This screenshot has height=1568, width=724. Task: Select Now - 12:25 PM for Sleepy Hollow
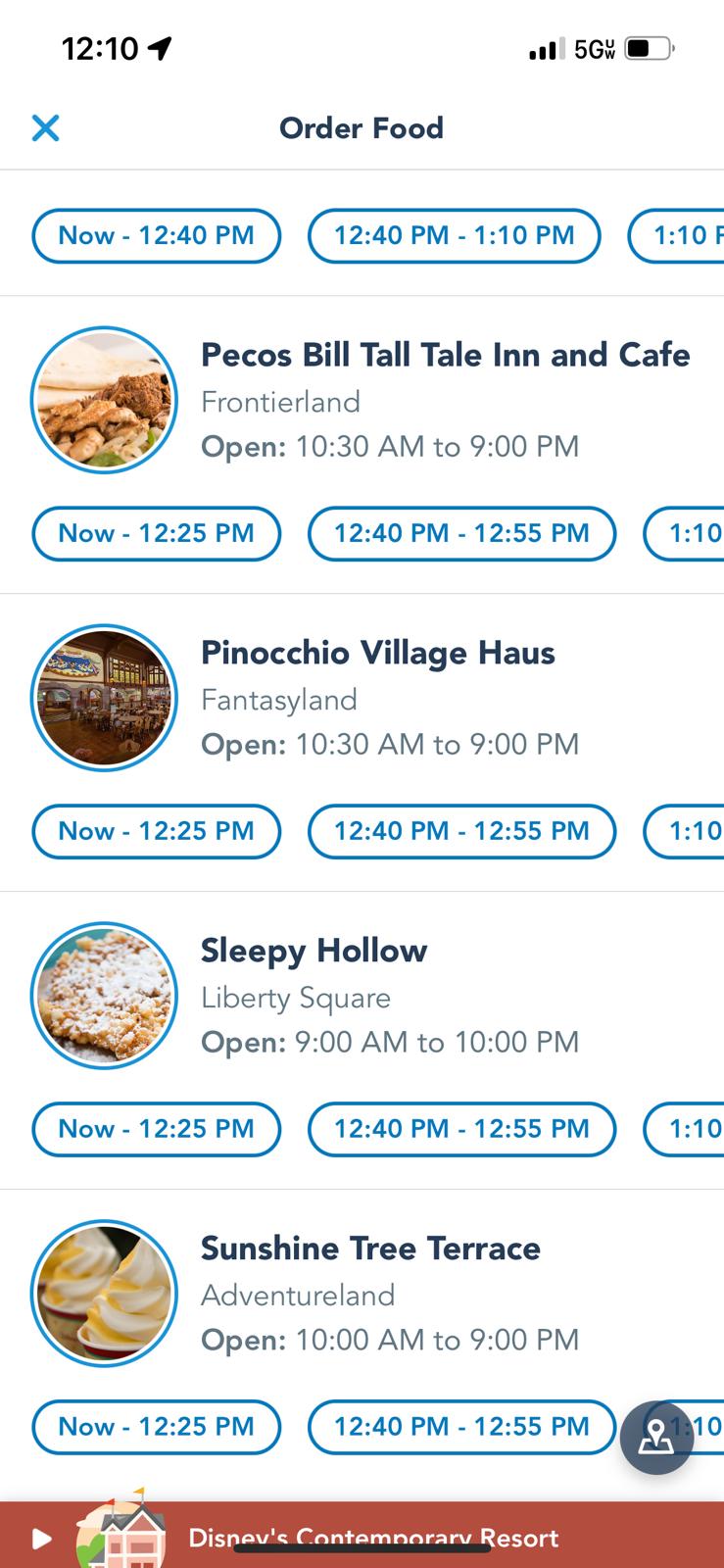[157, 1129]
